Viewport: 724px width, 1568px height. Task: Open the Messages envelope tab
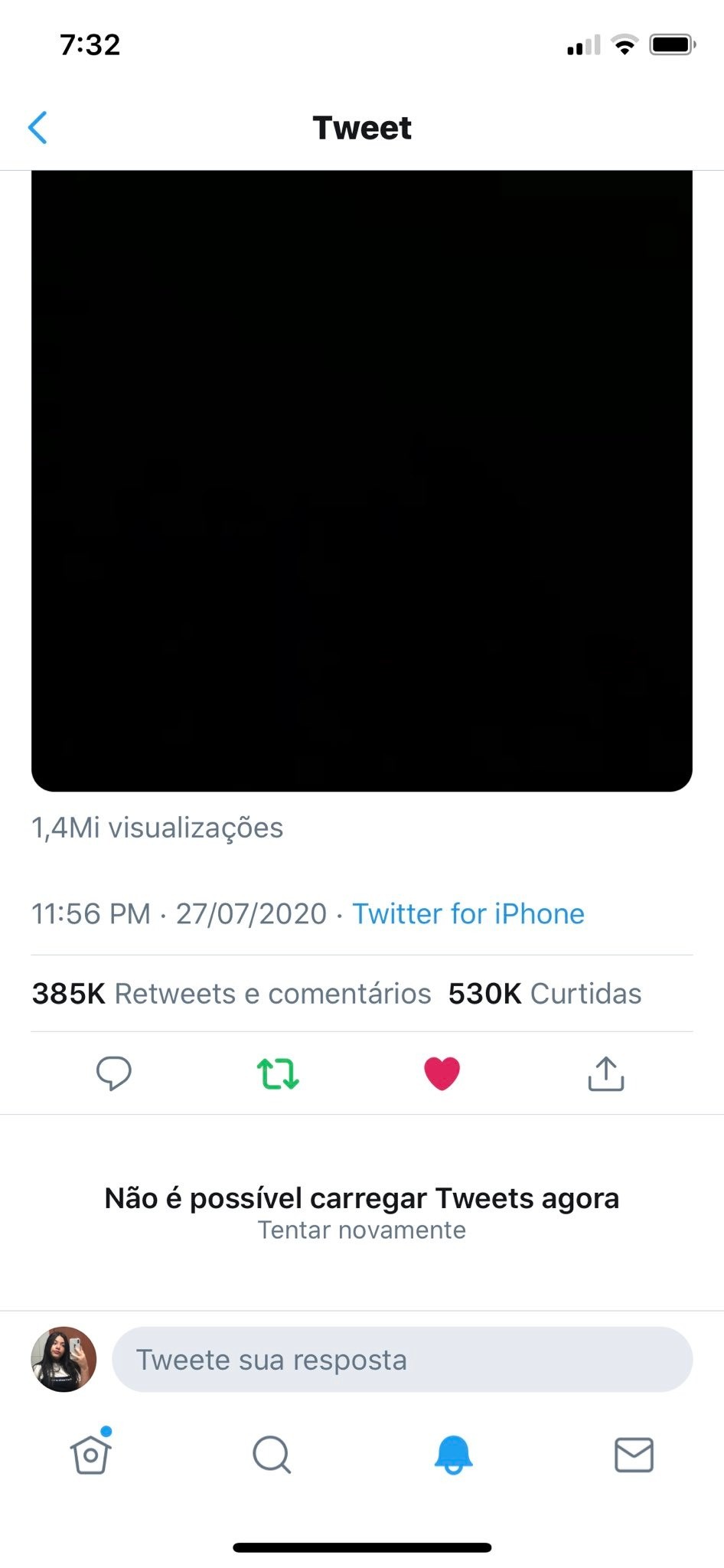pyautogui.click(x=634, y=1455)
